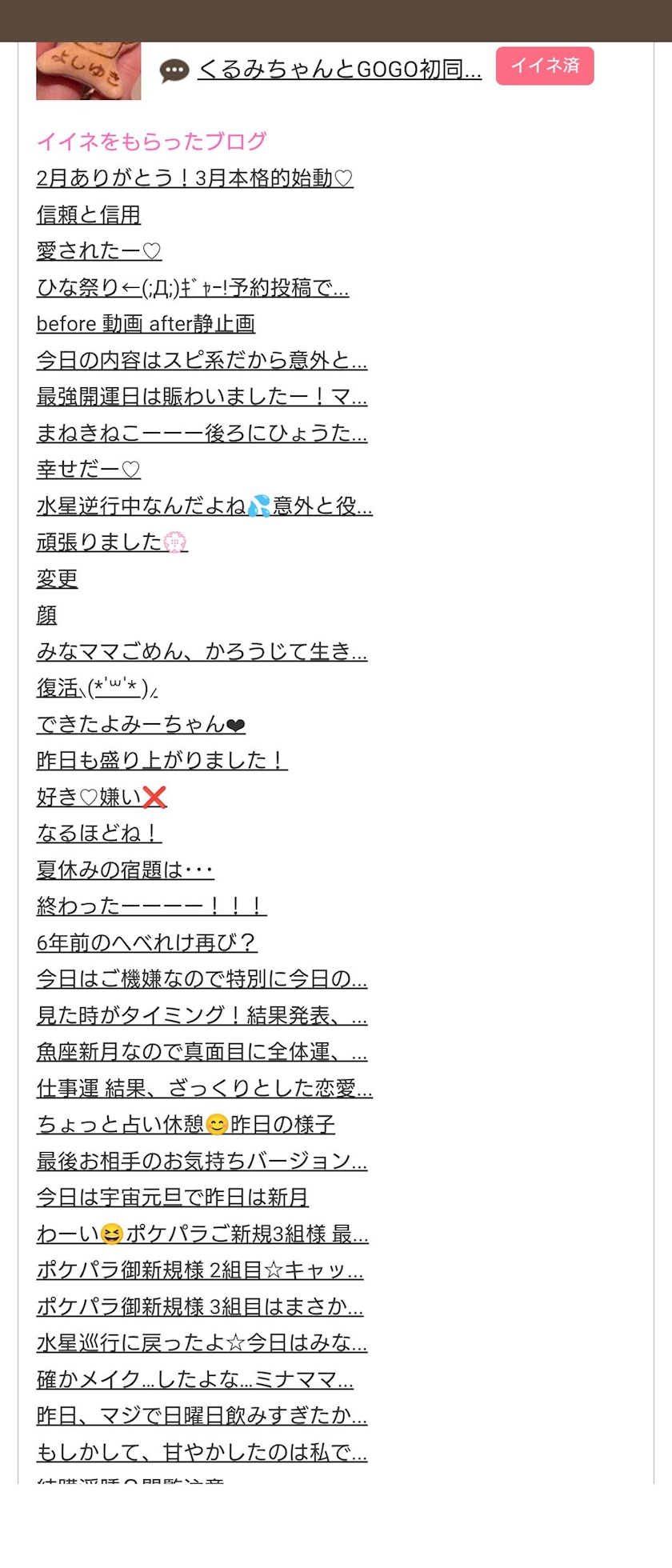672x1568 pixels.
Task: Open 今日は宇宙元旦で昨日は新月 post
Action: pyautogui.click(x=172, y=1197)
